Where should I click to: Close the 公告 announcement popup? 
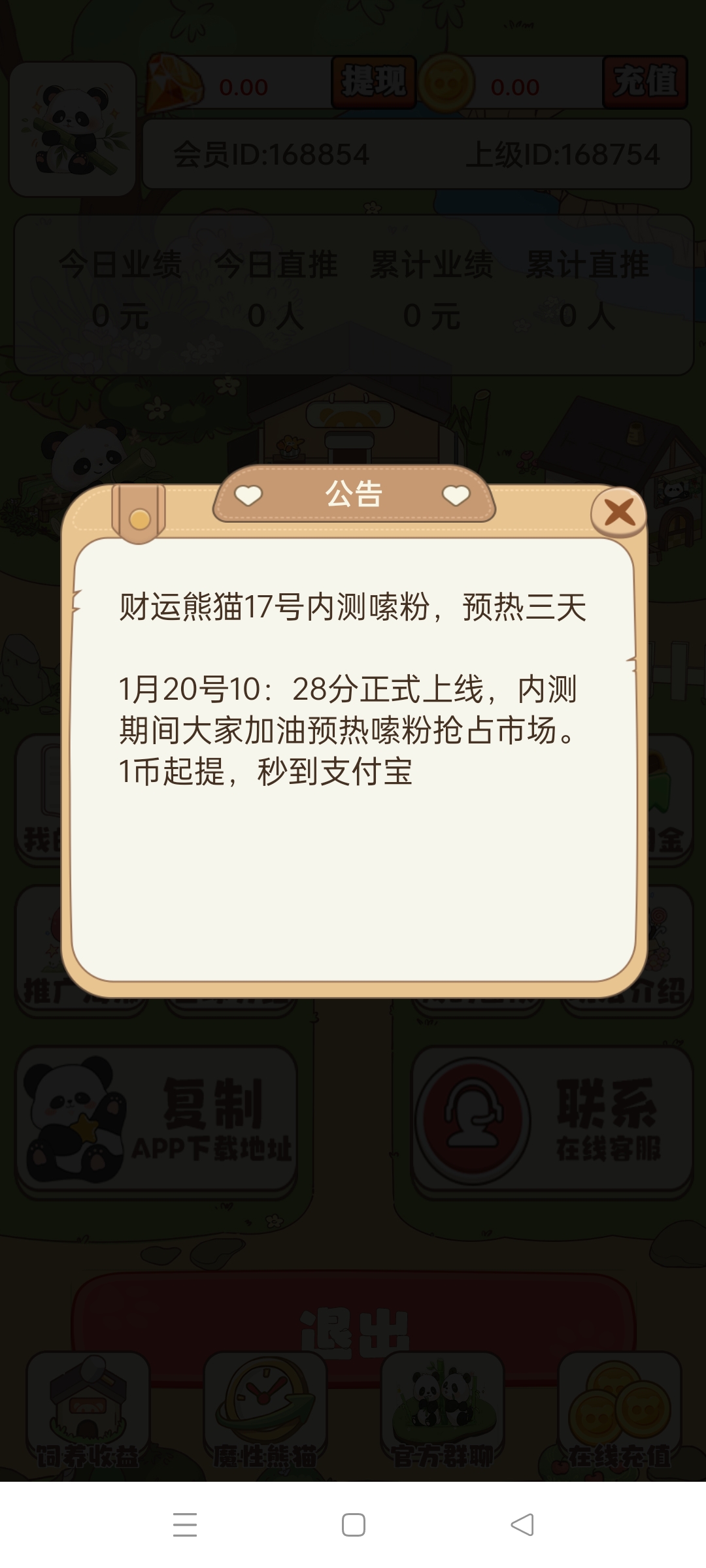618,512
